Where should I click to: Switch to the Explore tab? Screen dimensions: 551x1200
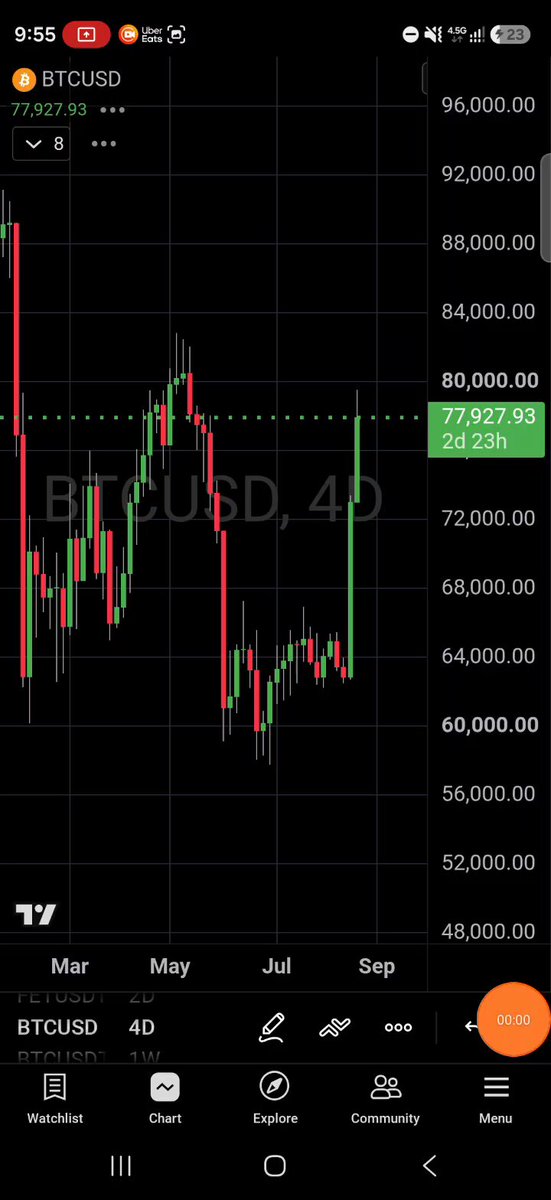click(275, 1099)
